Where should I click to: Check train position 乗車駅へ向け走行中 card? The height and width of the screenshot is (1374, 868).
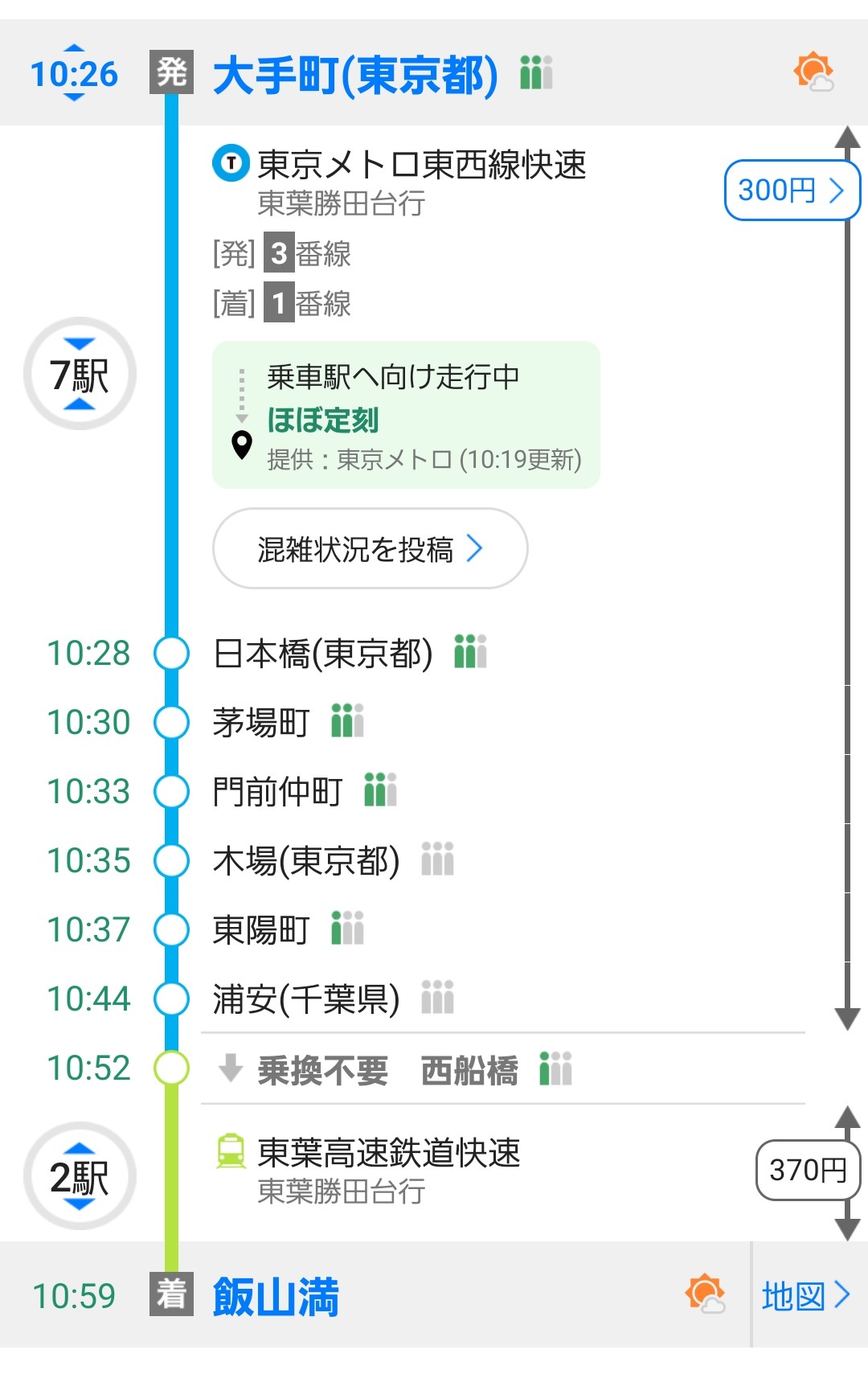406,415
